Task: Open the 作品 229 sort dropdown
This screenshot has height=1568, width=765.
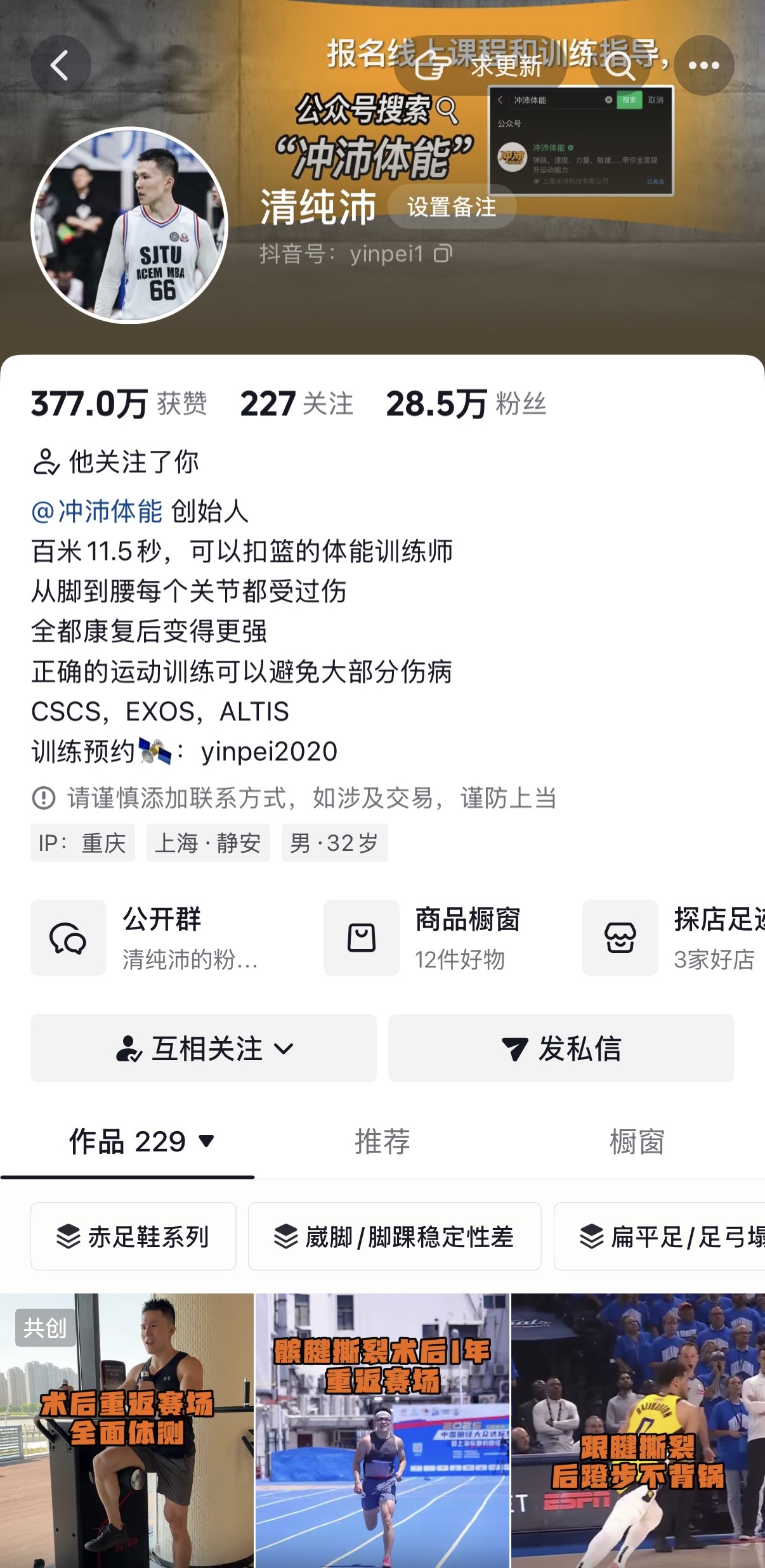Action: 142,1142
